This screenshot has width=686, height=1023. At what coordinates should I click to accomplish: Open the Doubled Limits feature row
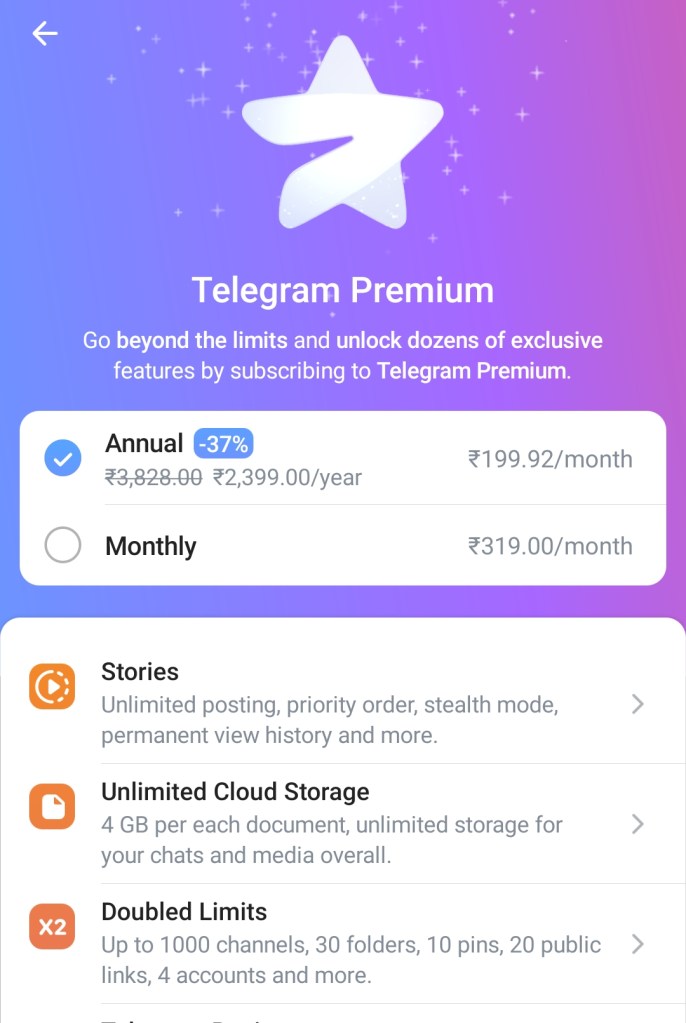coord(342,943)
